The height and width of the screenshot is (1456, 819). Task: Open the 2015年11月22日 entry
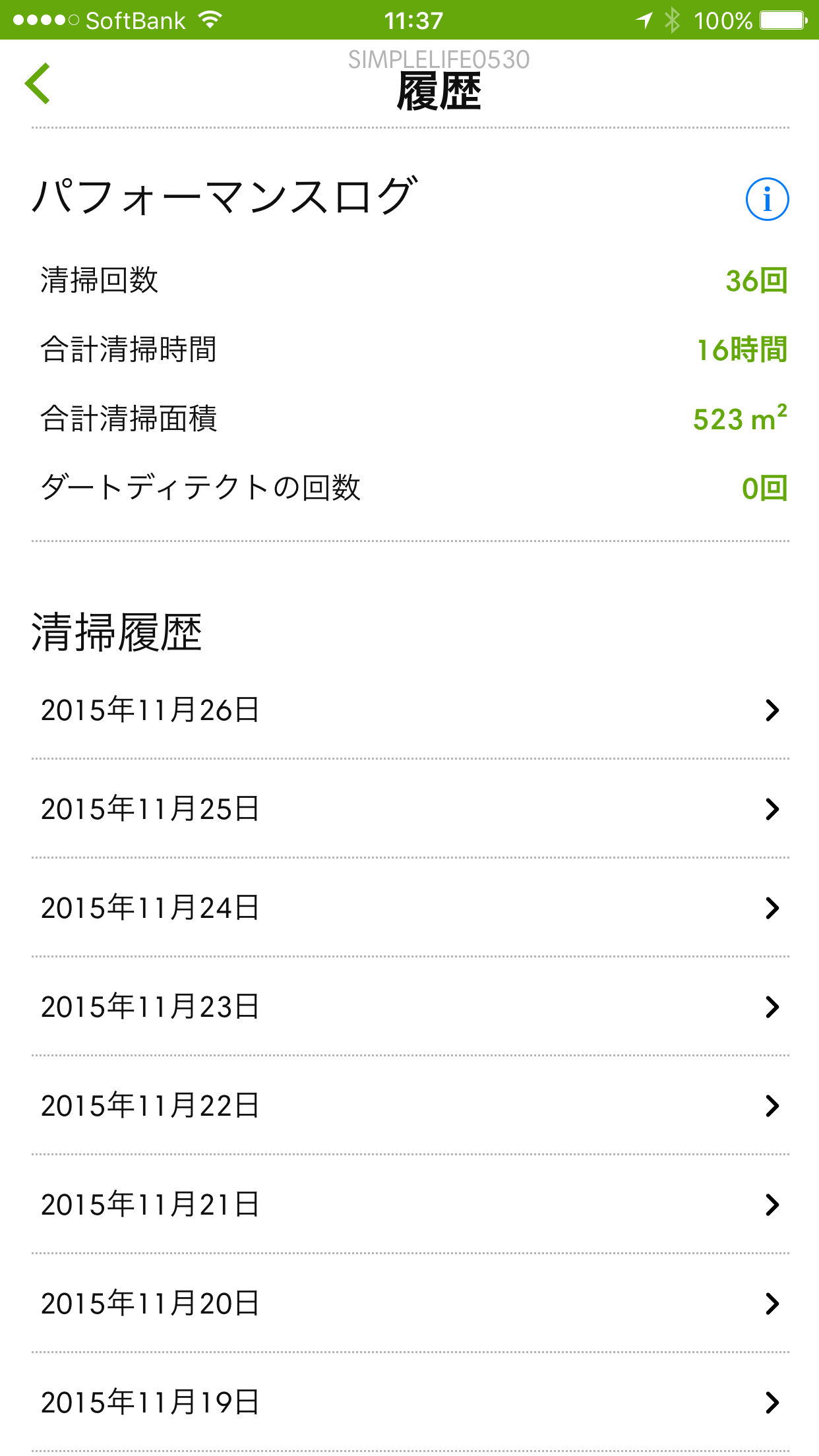(409, 1106)
